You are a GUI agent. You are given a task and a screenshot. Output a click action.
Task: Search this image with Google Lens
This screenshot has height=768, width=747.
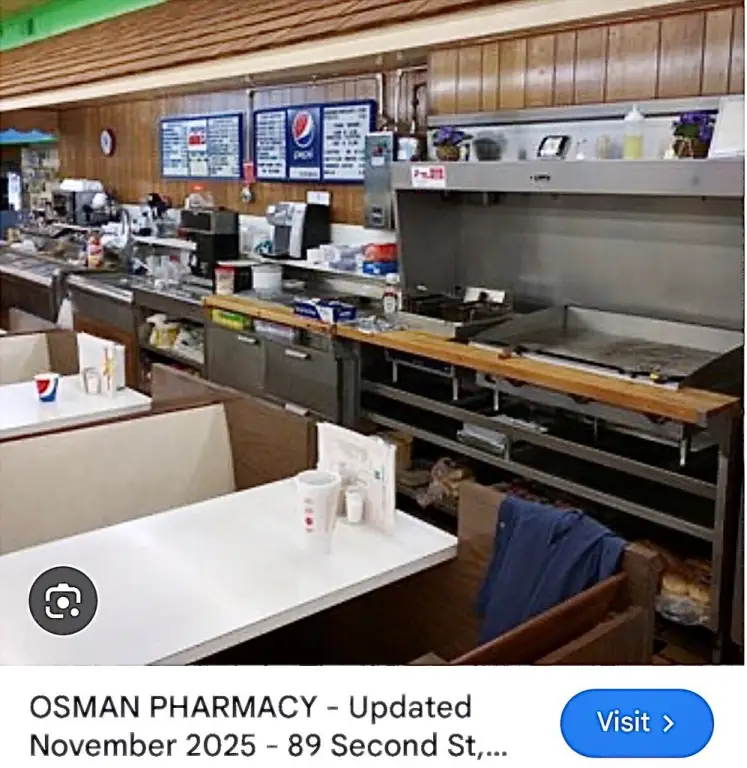[x=63, y=600]
